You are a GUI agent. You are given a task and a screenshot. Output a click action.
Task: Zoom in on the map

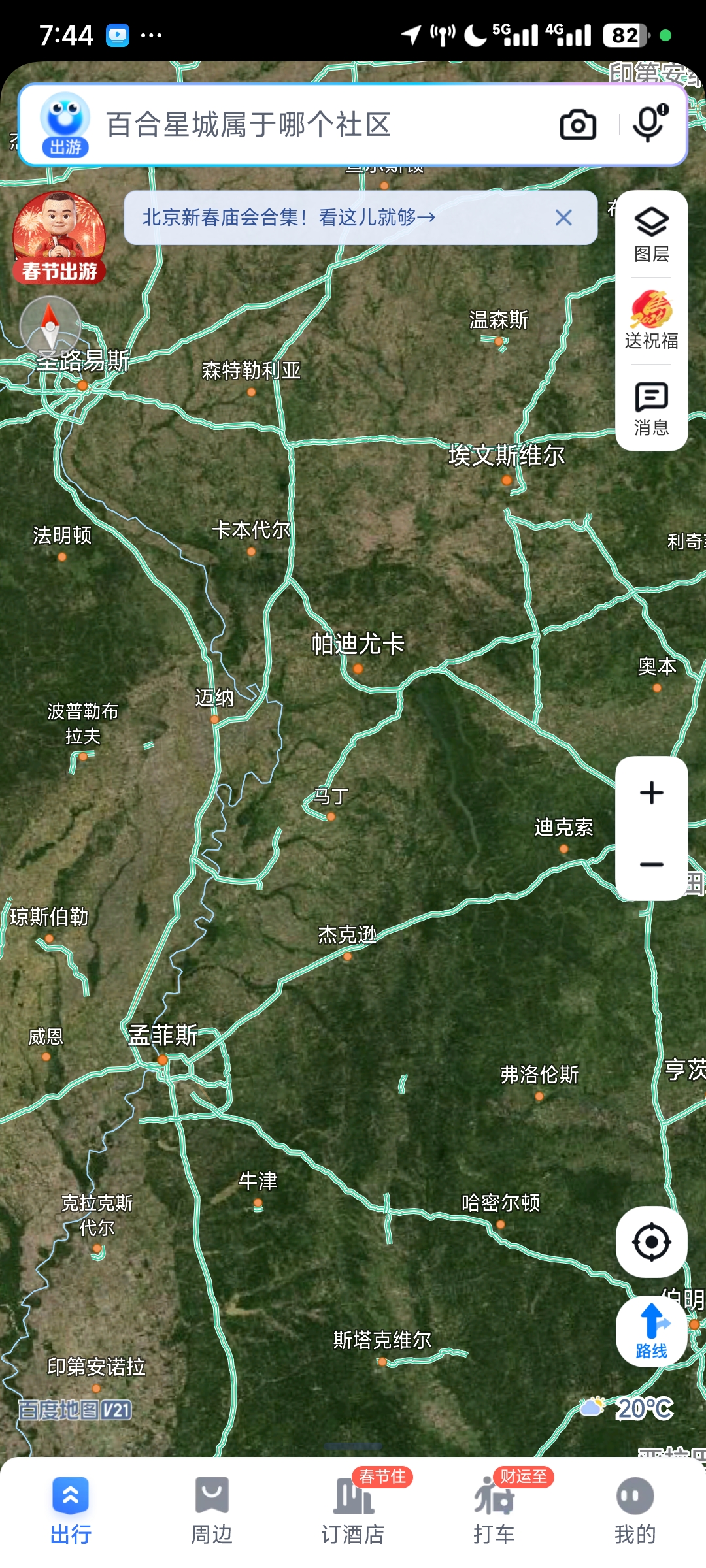click(652, 793)
